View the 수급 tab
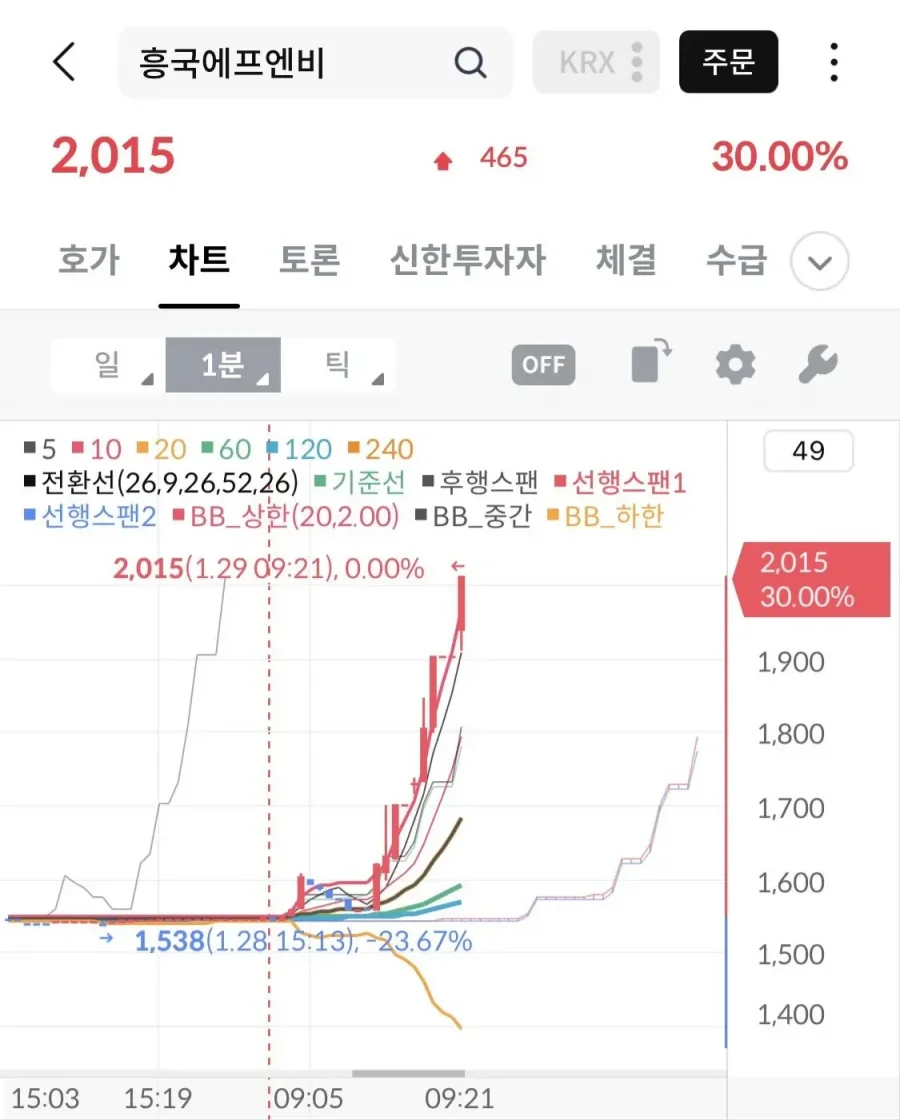This screenshot has height=1120, width=900. [x=736, y=261]
